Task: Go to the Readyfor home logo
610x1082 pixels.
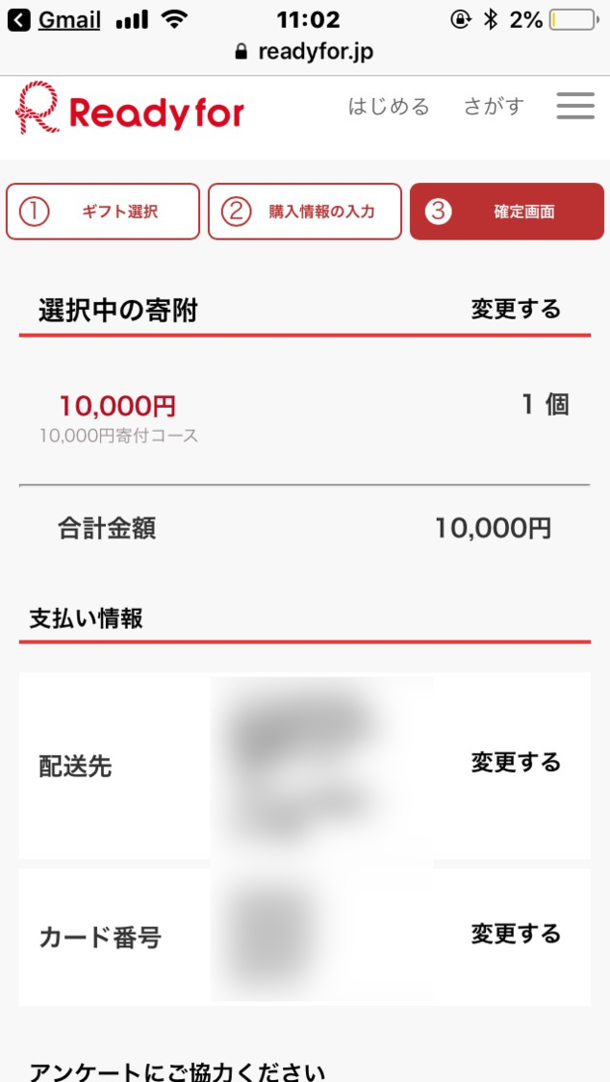Action: click(130, 110)
